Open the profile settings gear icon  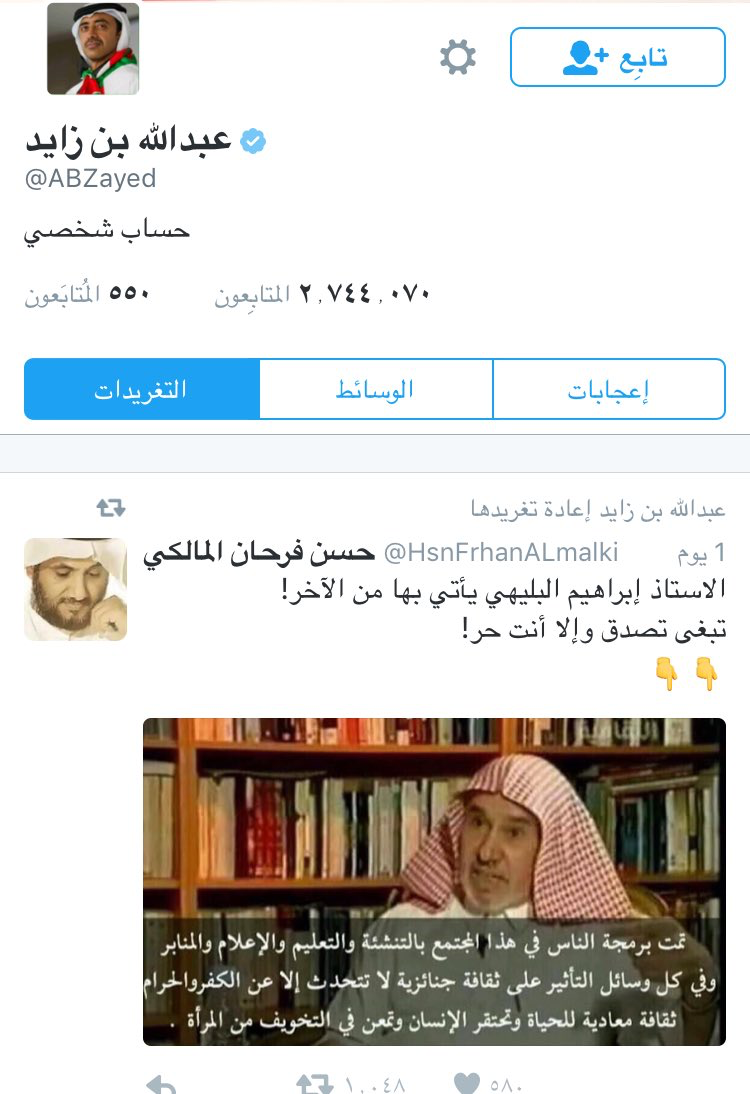(458, 58)
